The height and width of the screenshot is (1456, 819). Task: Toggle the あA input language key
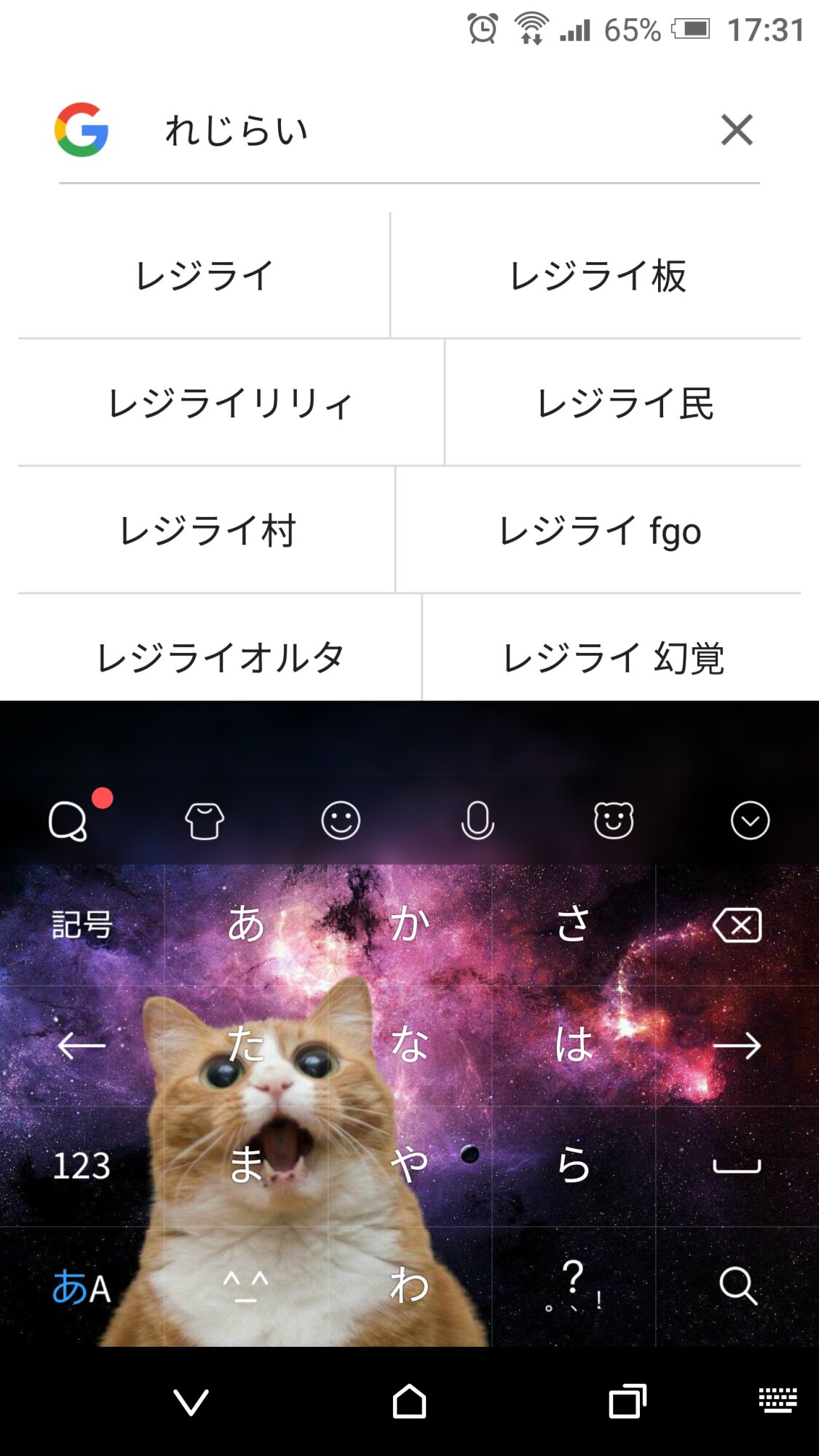point(82,1287)
